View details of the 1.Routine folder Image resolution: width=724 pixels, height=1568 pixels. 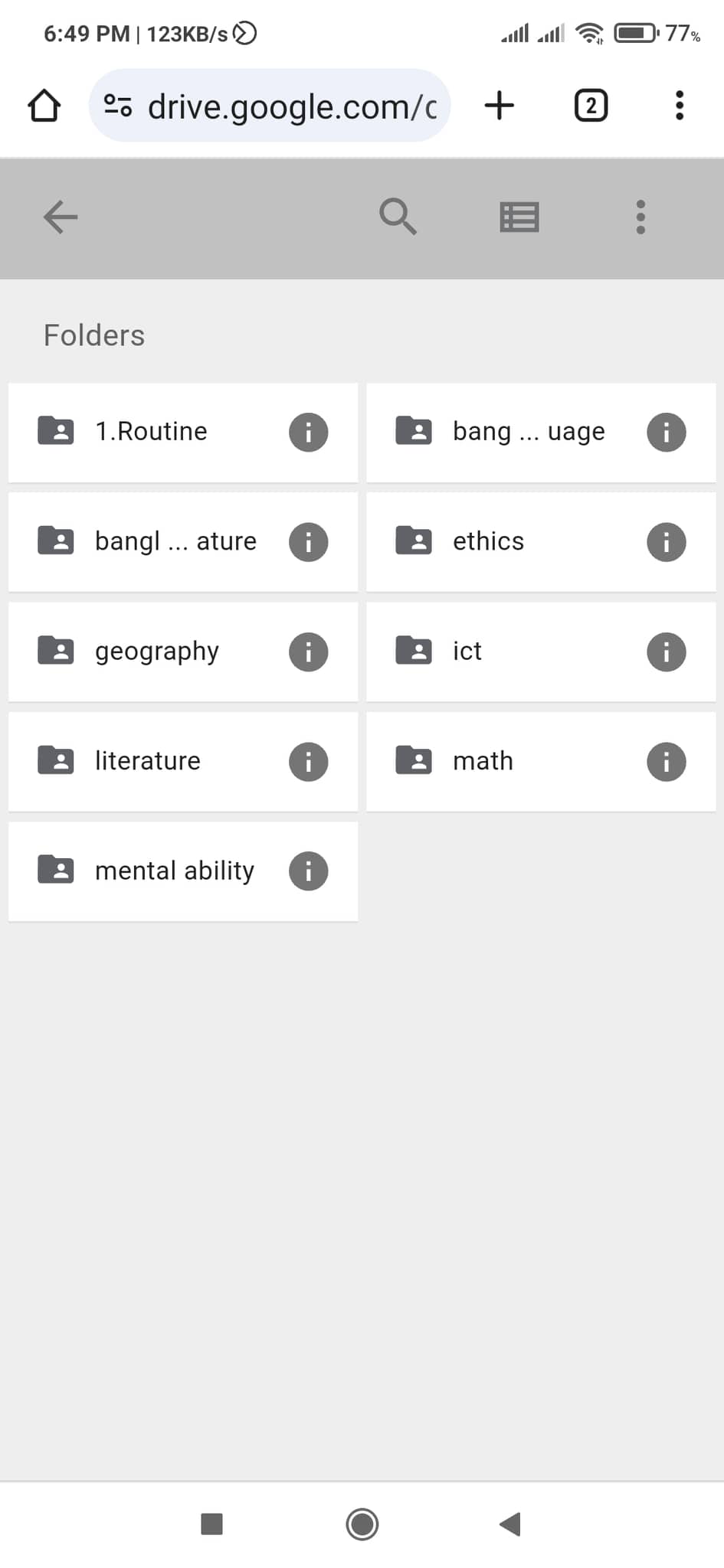point(308,433)
